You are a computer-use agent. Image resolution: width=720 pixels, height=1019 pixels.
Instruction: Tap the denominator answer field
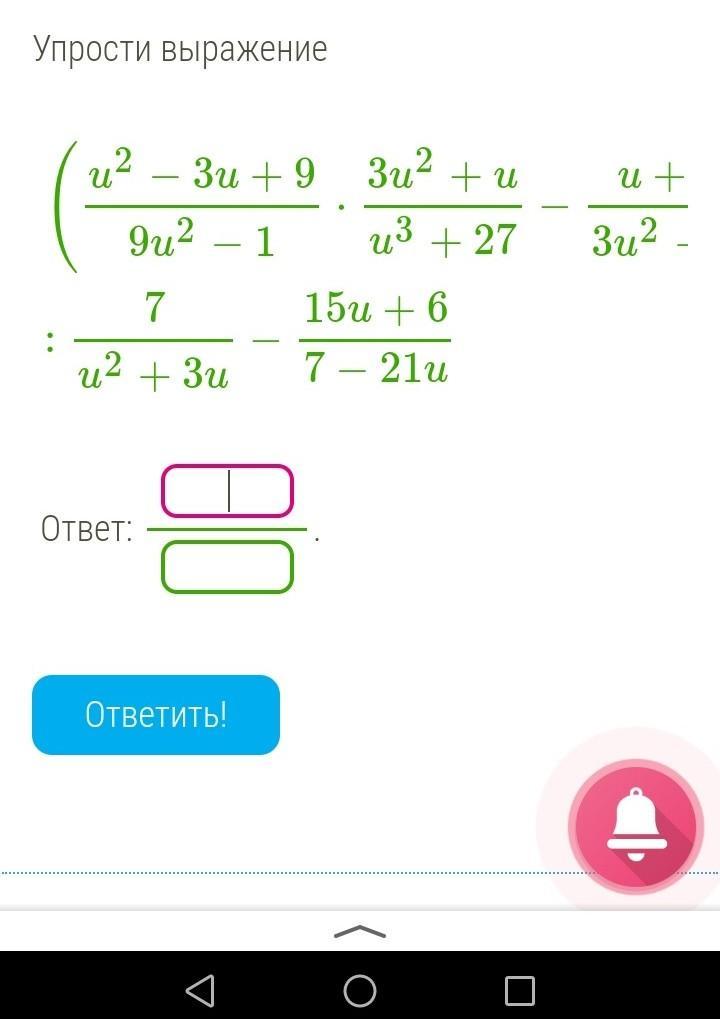tap(227, 567)
